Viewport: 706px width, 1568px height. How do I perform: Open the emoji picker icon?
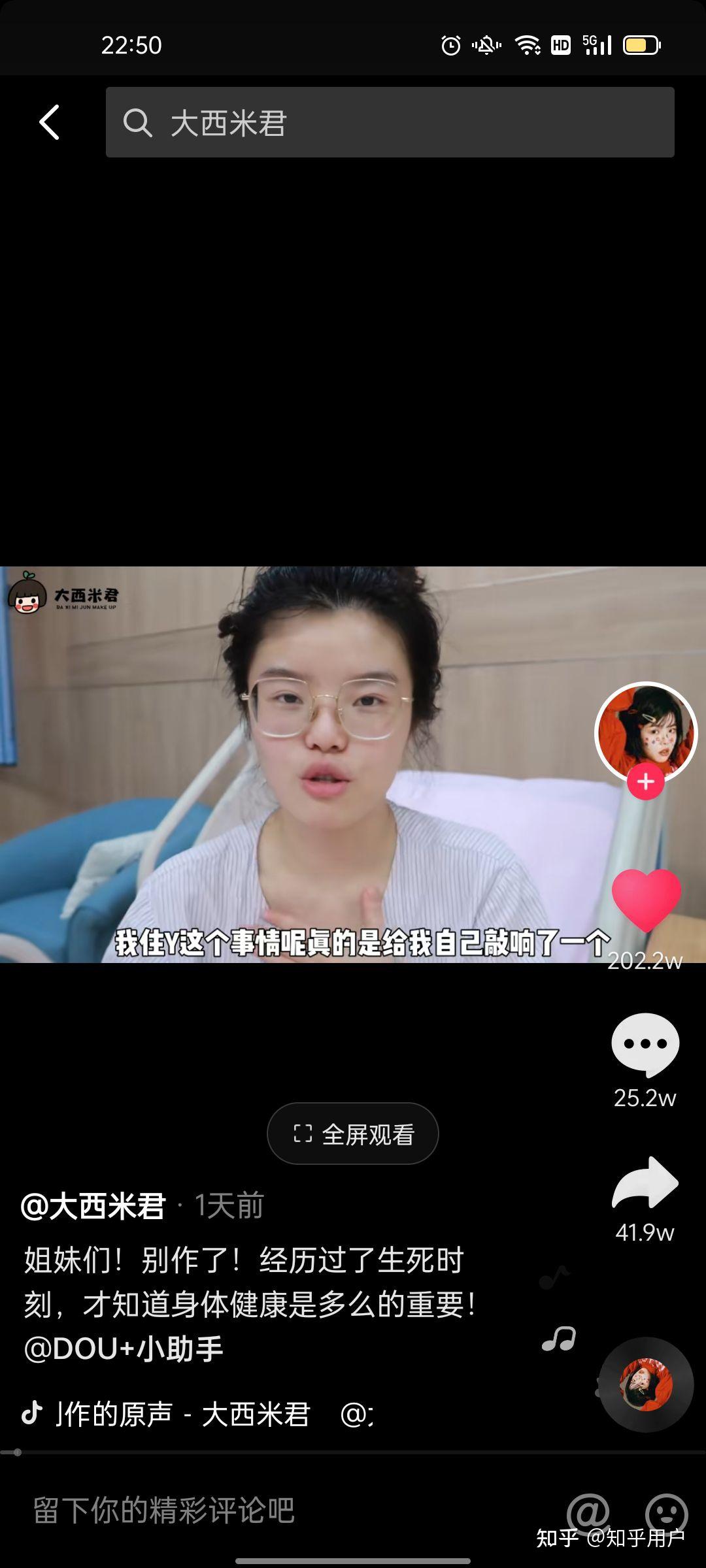(x=665, y=1511)
